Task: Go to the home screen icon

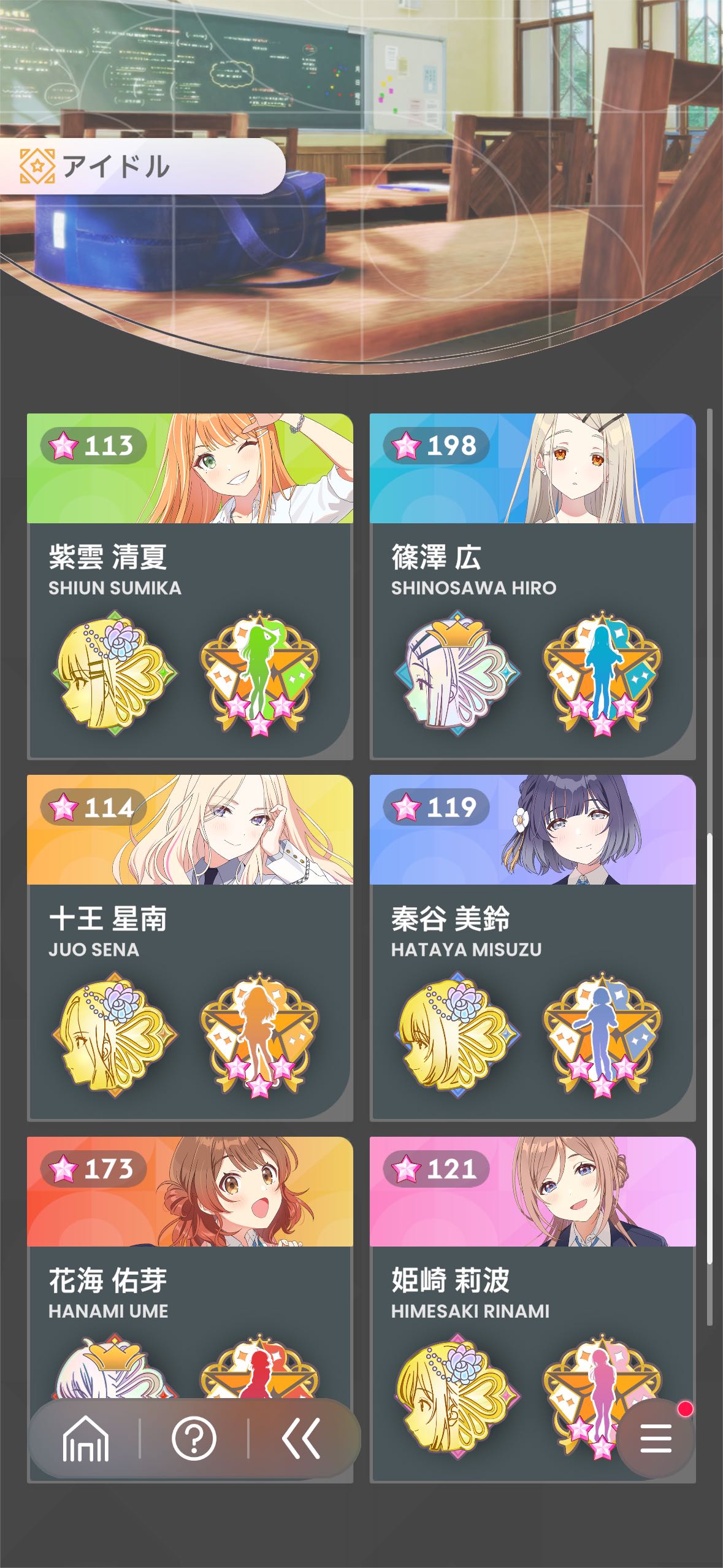Action: (86, 1438)
